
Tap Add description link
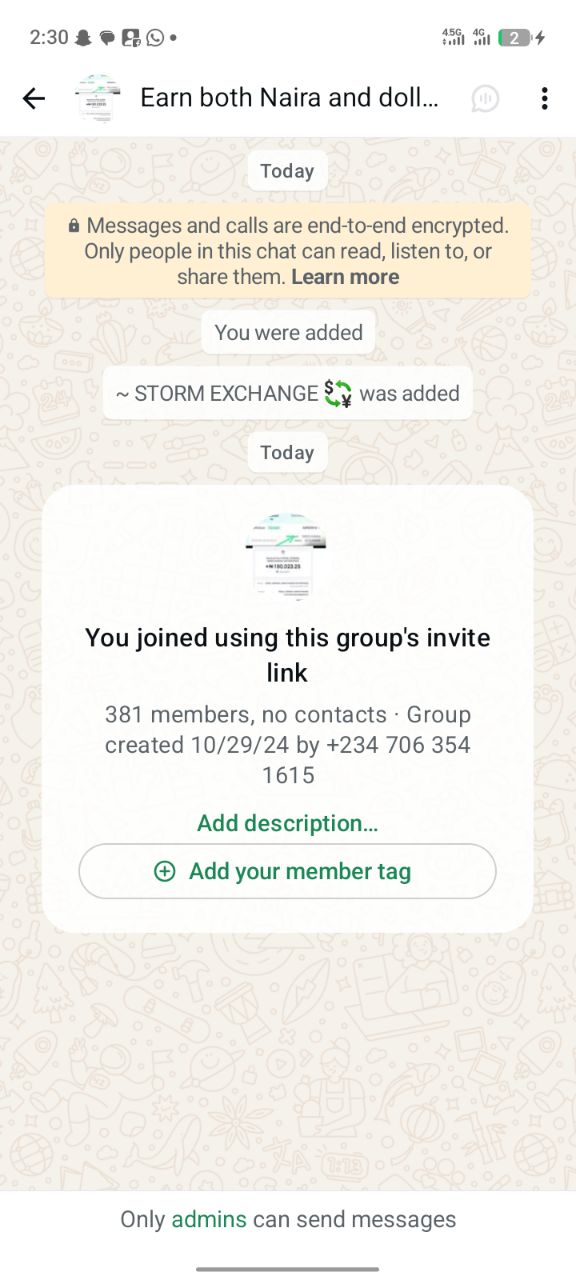[288, 823]
